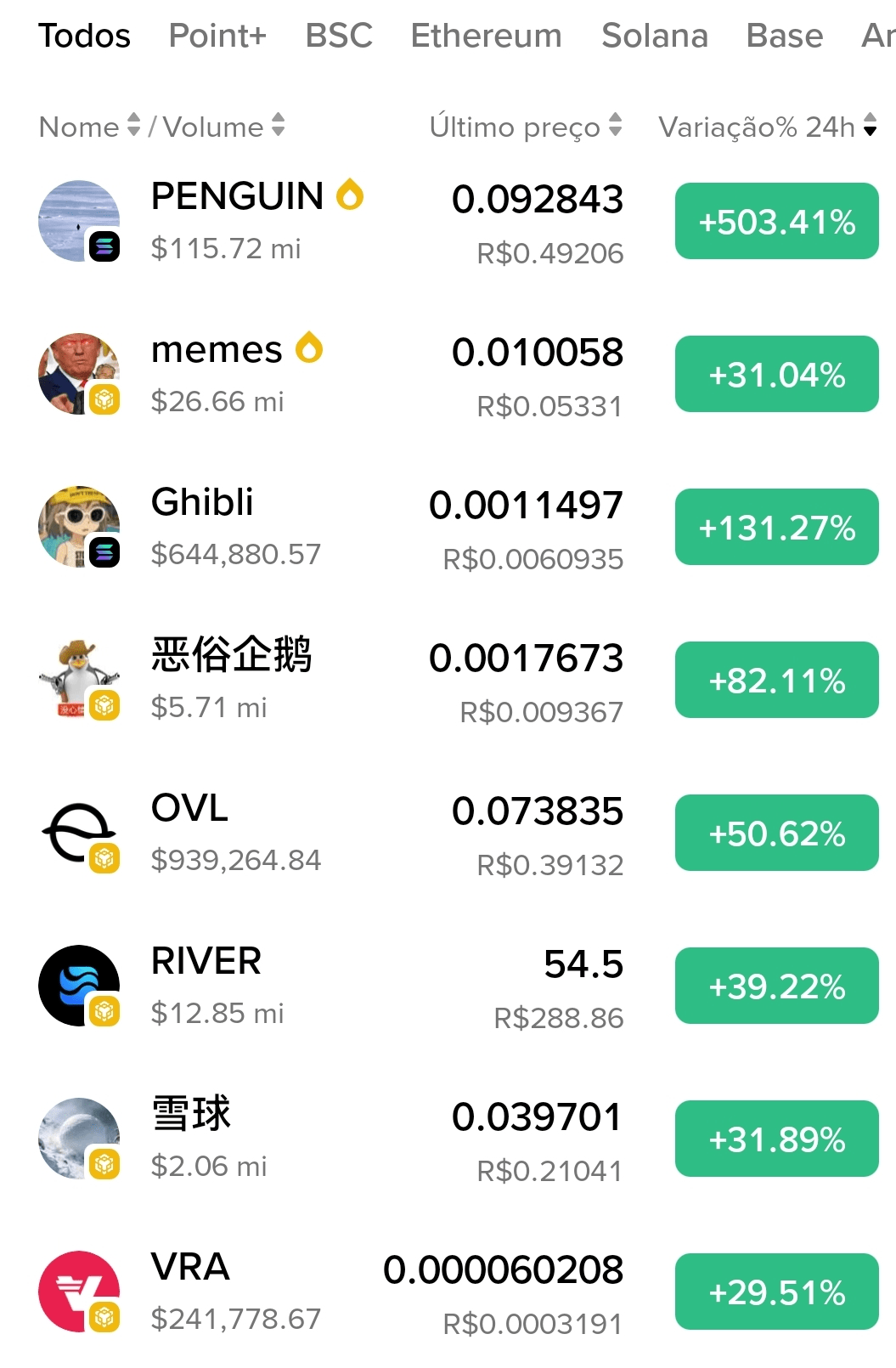Sort by Variação% 24h
Image resolution: width=896 pixels, height=1368 pixels.
[767, 127]
